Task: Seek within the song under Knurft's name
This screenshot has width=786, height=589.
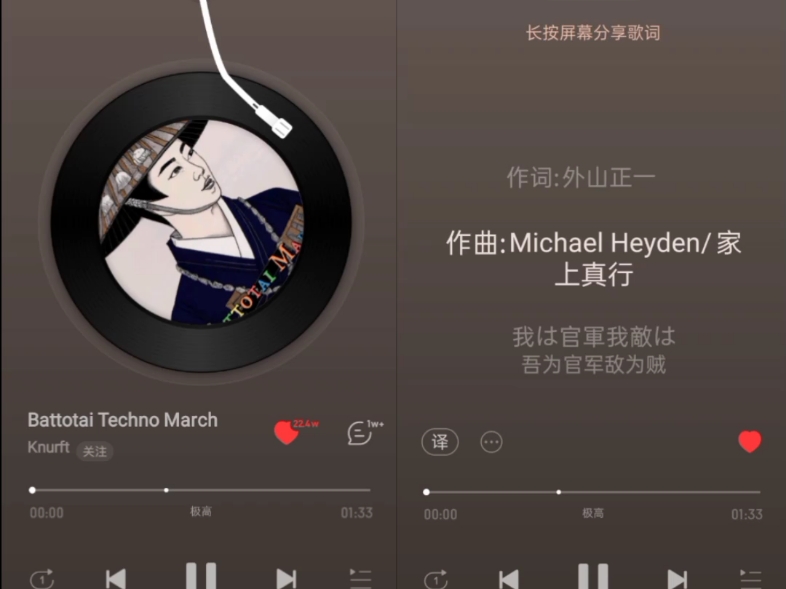Action: (200, 490)
